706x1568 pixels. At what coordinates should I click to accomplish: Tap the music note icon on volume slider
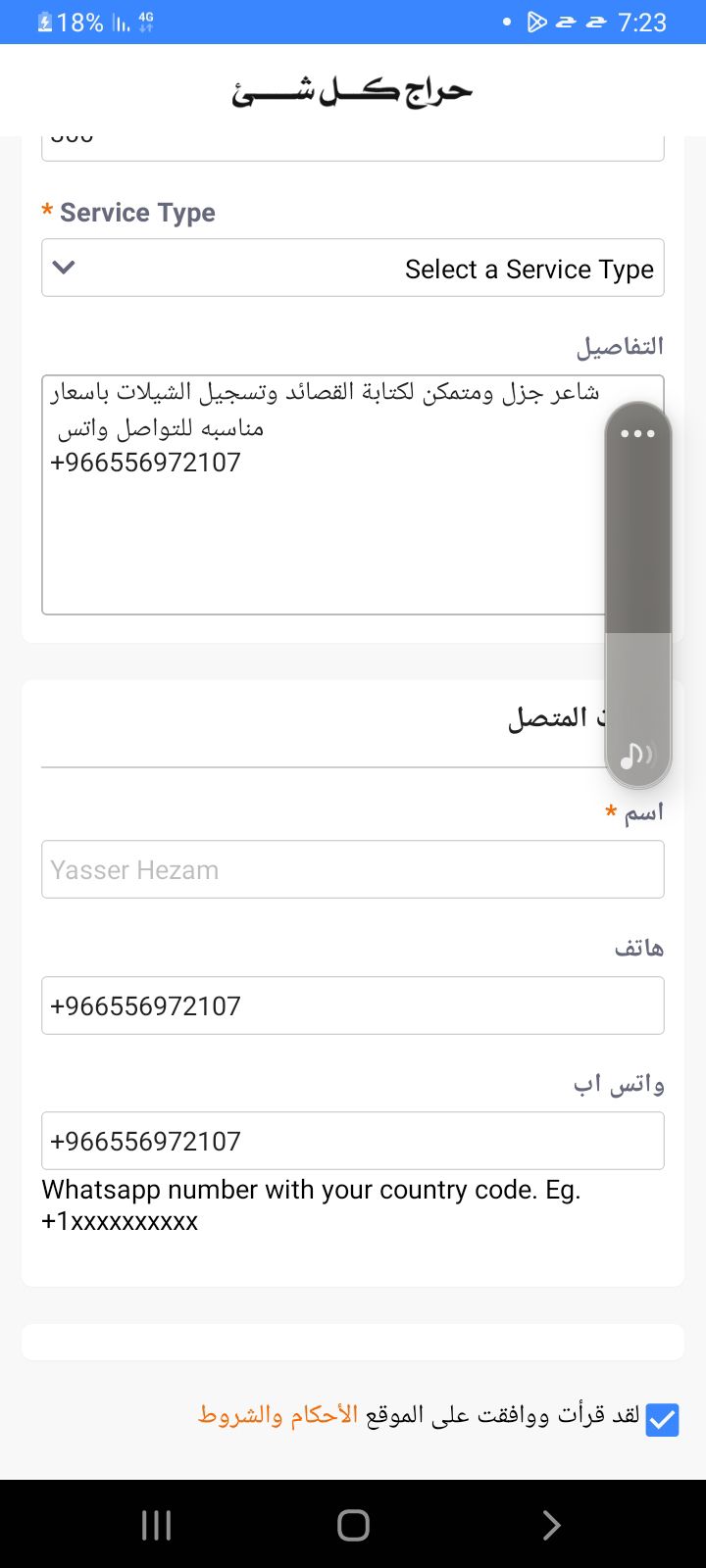pyautogui.click(x=635, y=755)
